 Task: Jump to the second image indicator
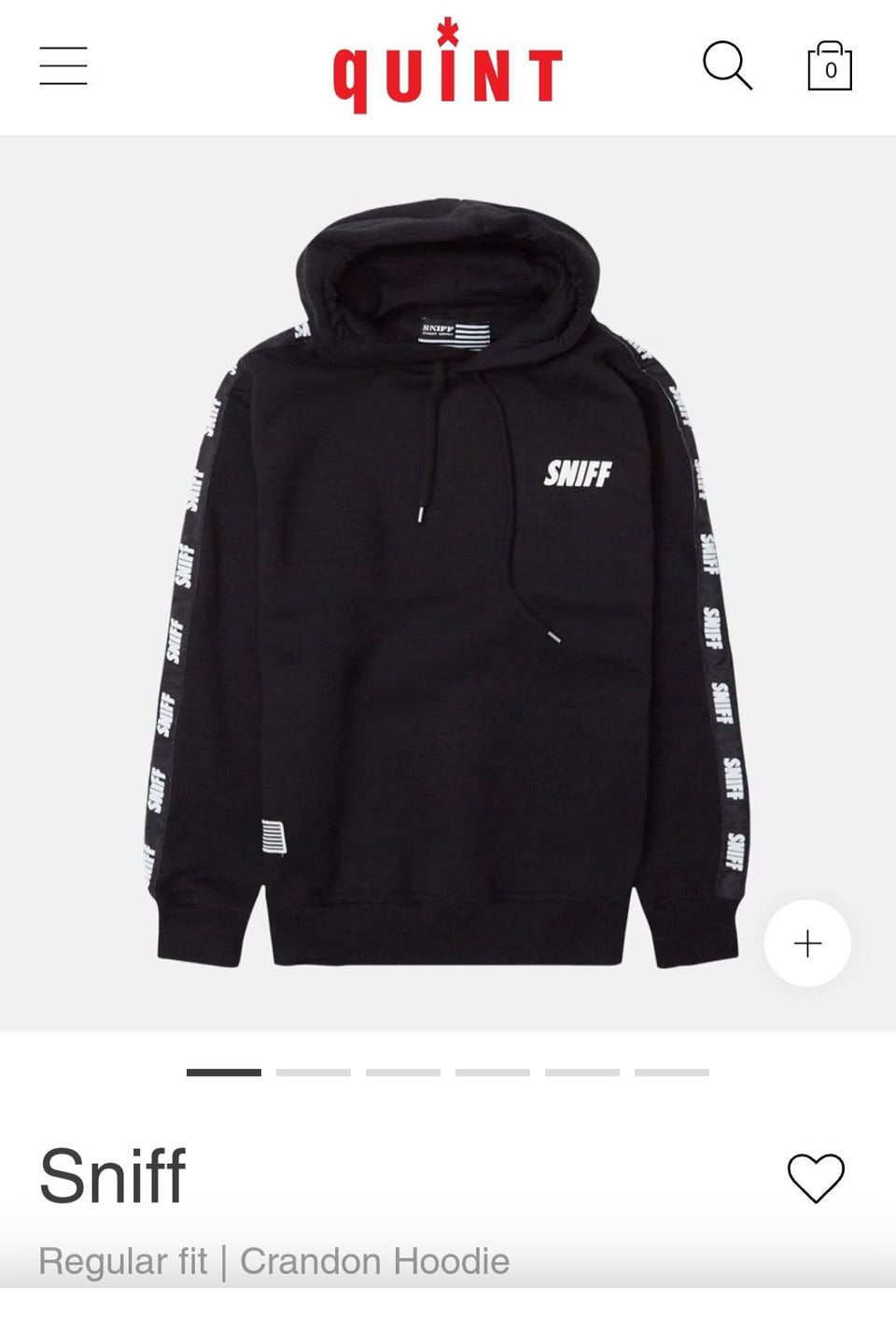pos(314,1073)
